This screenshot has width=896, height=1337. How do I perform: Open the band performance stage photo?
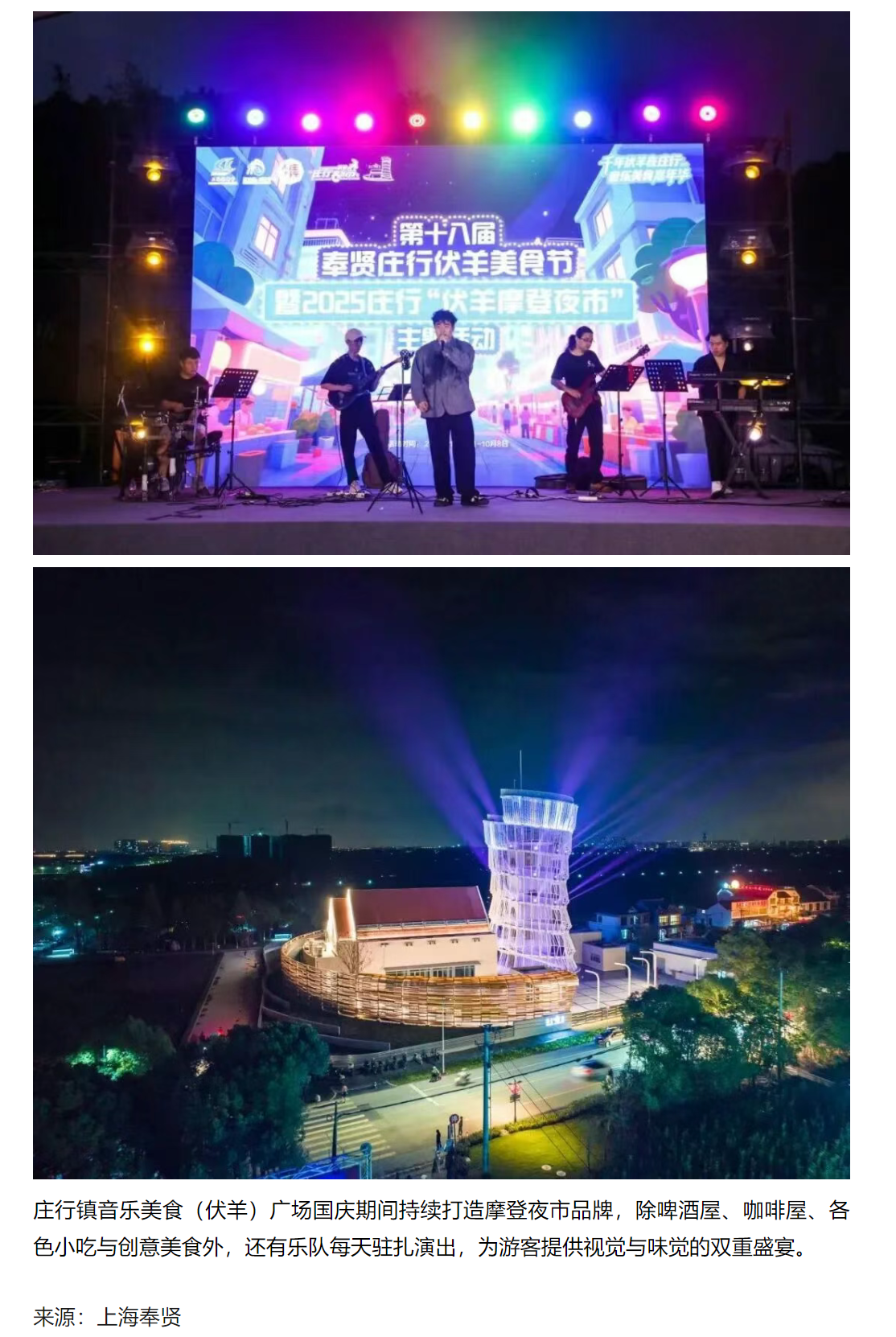pos(441,282)
